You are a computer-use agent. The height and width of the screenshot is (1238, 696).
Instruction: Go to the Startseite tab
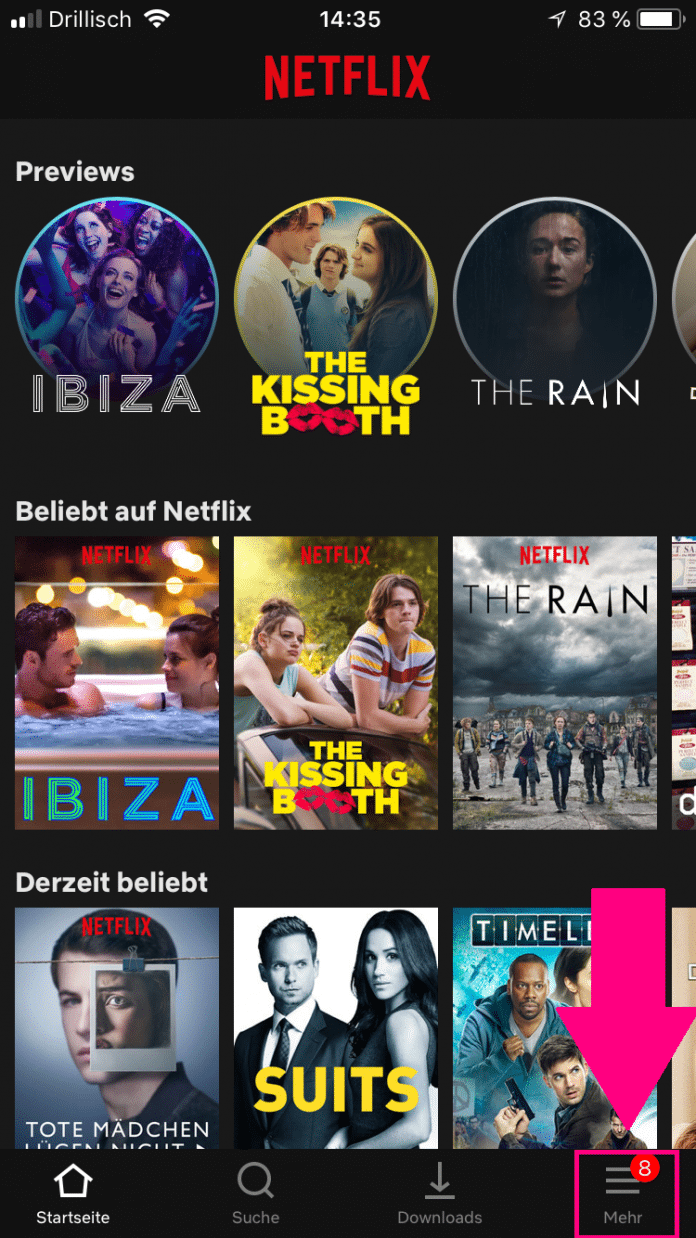pos(73,1194)
